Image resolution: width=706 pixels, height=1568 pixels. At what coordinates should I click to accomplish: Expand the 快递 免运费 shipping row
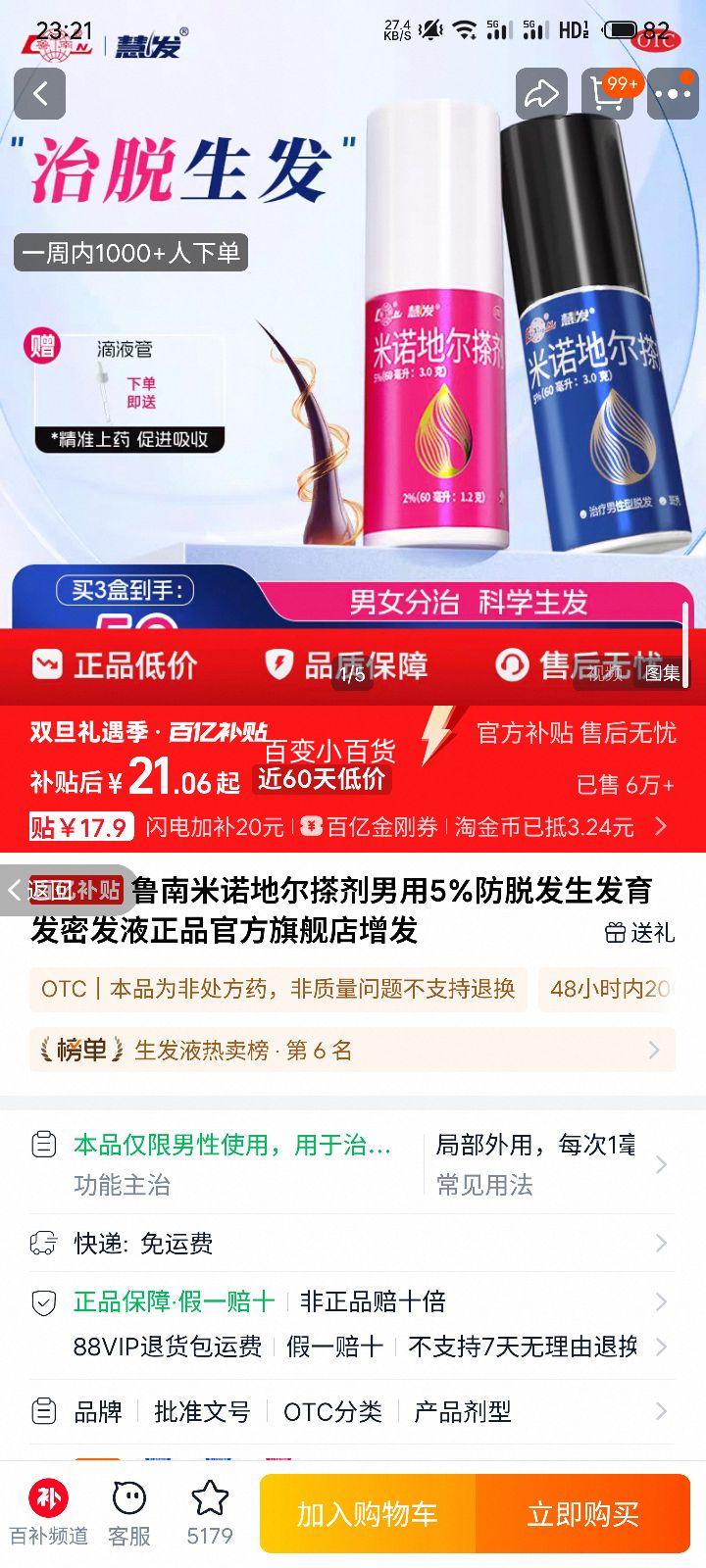pos(353,1243)
